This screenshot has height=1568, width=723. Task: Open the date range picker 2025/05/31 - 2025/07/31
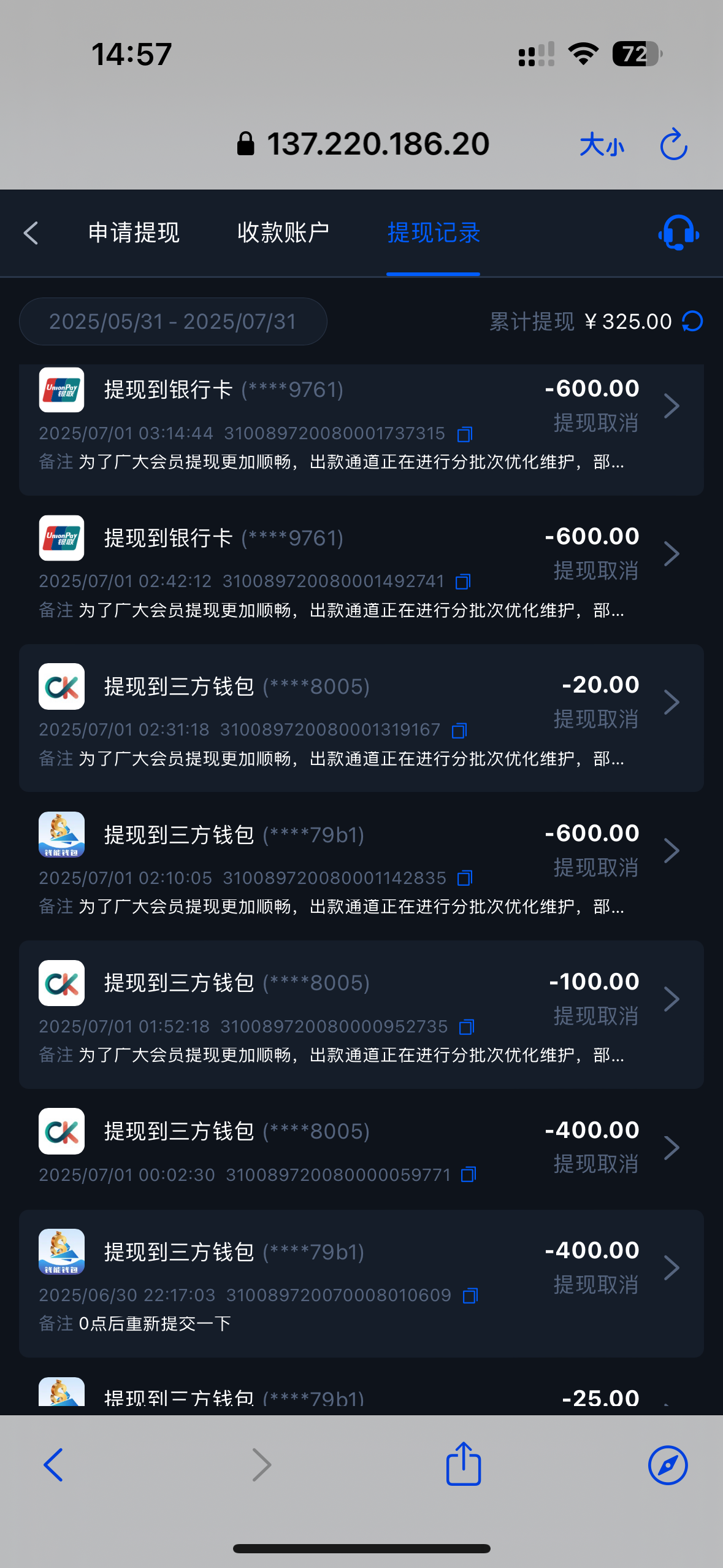(173, 321)
